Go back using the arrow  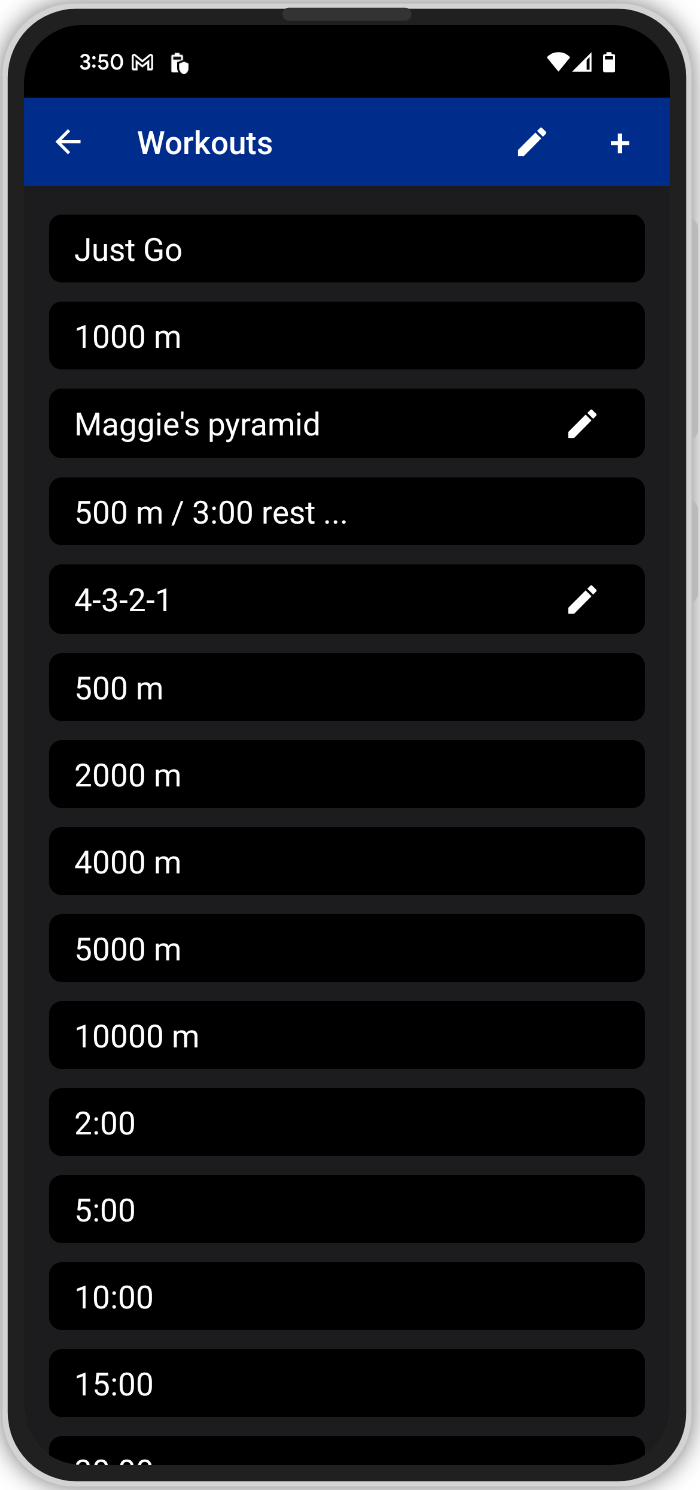tap(68, 143)
